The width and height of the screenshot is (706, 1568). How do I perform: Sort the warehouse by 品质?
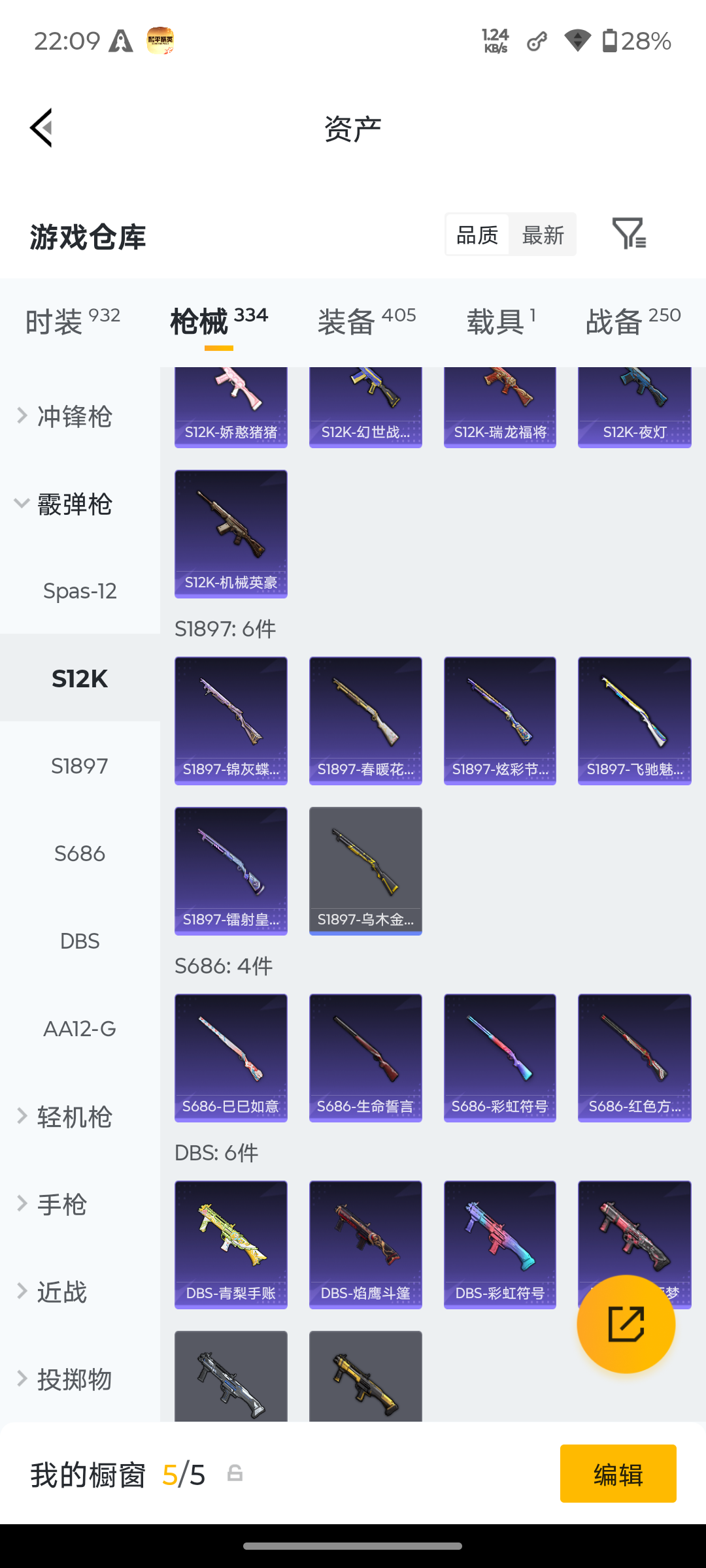pyautogui.click(x=477, y=235)
